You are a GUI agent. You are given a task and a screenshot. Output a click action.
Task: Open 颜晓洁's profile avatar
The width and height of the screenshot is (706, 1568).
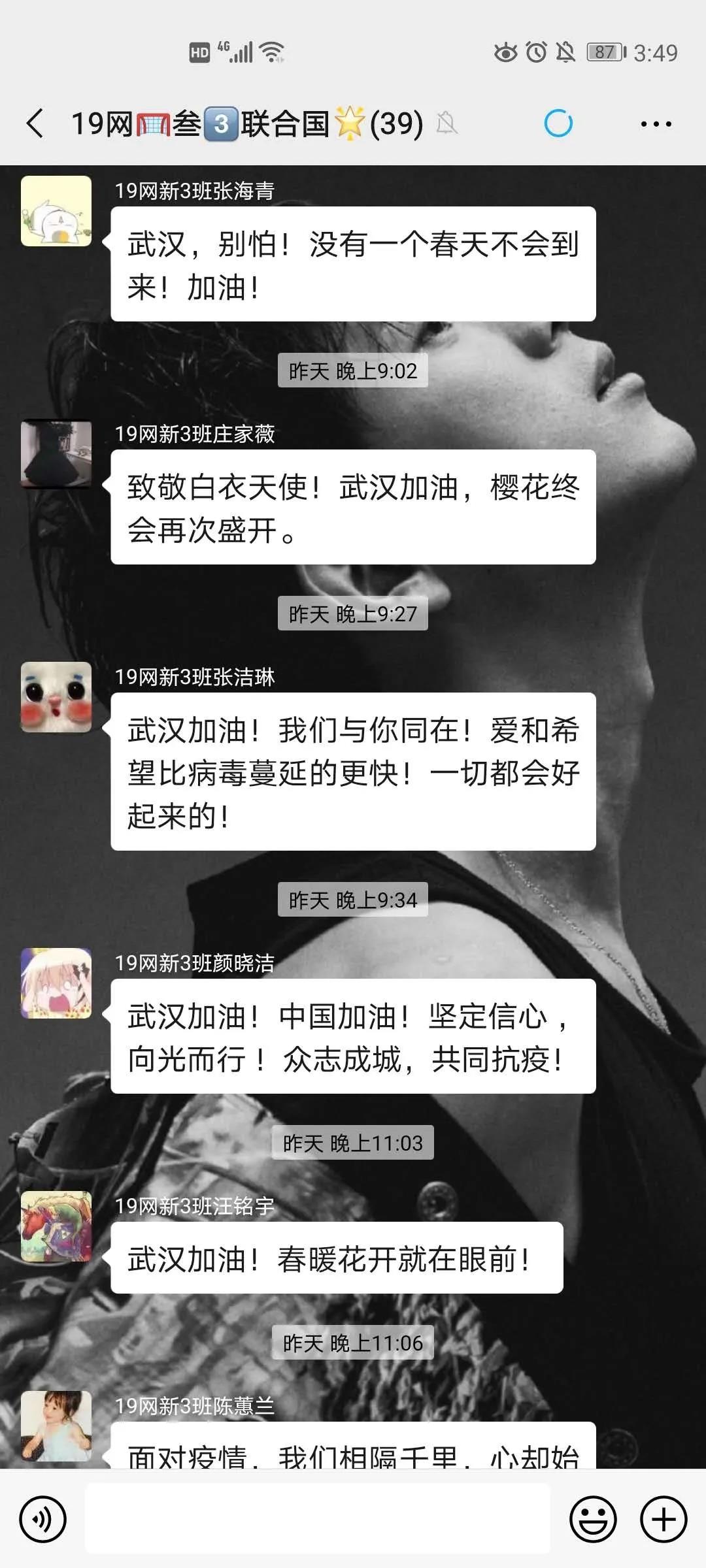click(56, 983)
